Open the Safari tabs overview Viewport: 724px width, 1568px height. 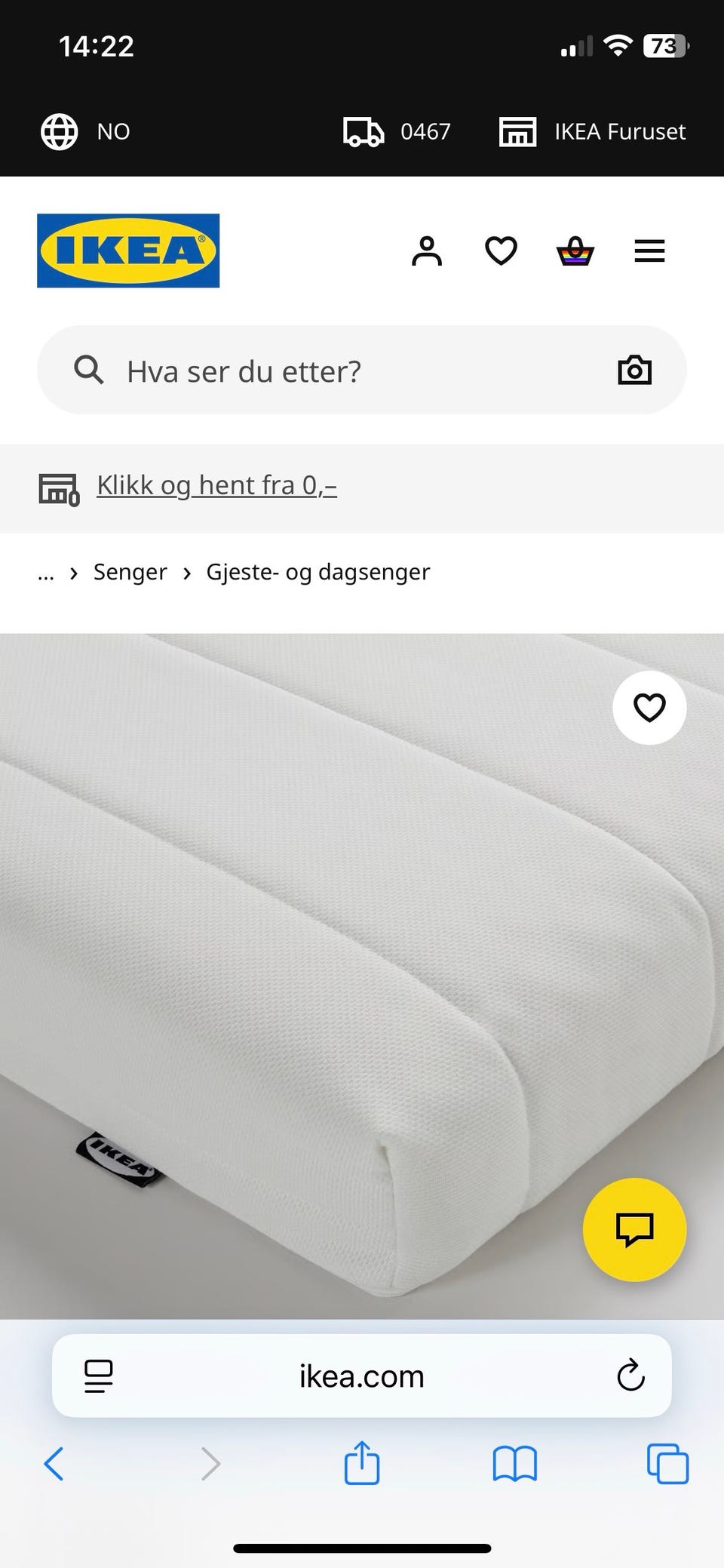click(x=668, y=1464)
